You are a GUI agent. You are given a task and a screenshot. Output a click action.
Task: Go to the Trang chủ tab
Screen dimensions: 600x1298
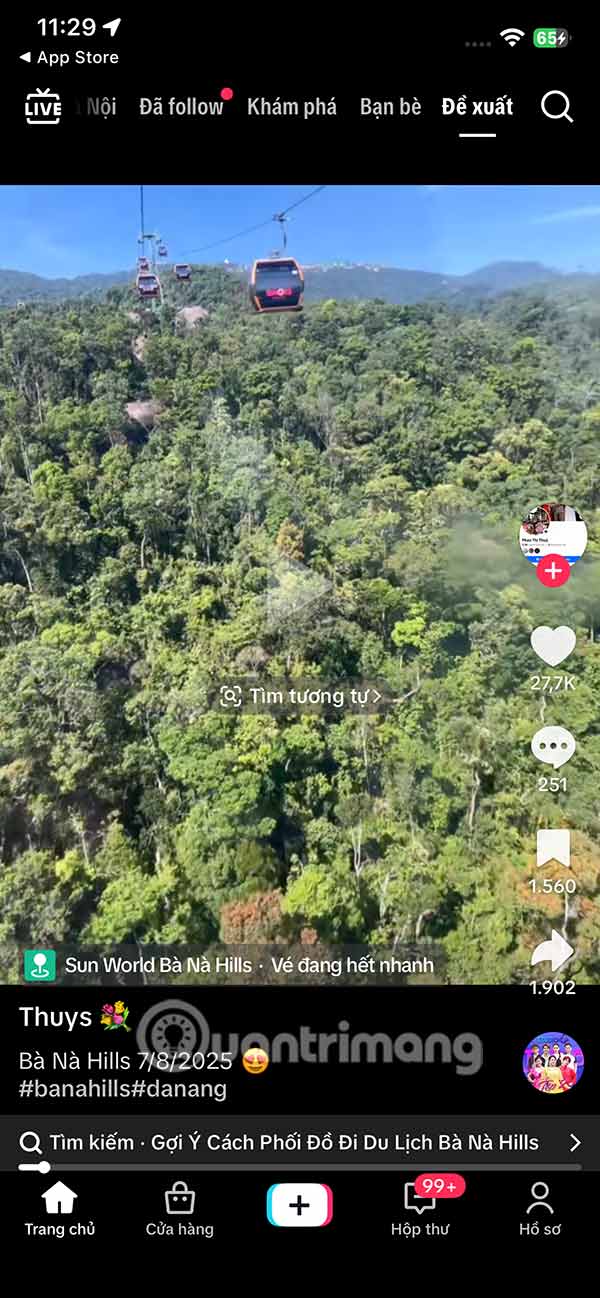pyautogui.click(x=60, y=1208)
